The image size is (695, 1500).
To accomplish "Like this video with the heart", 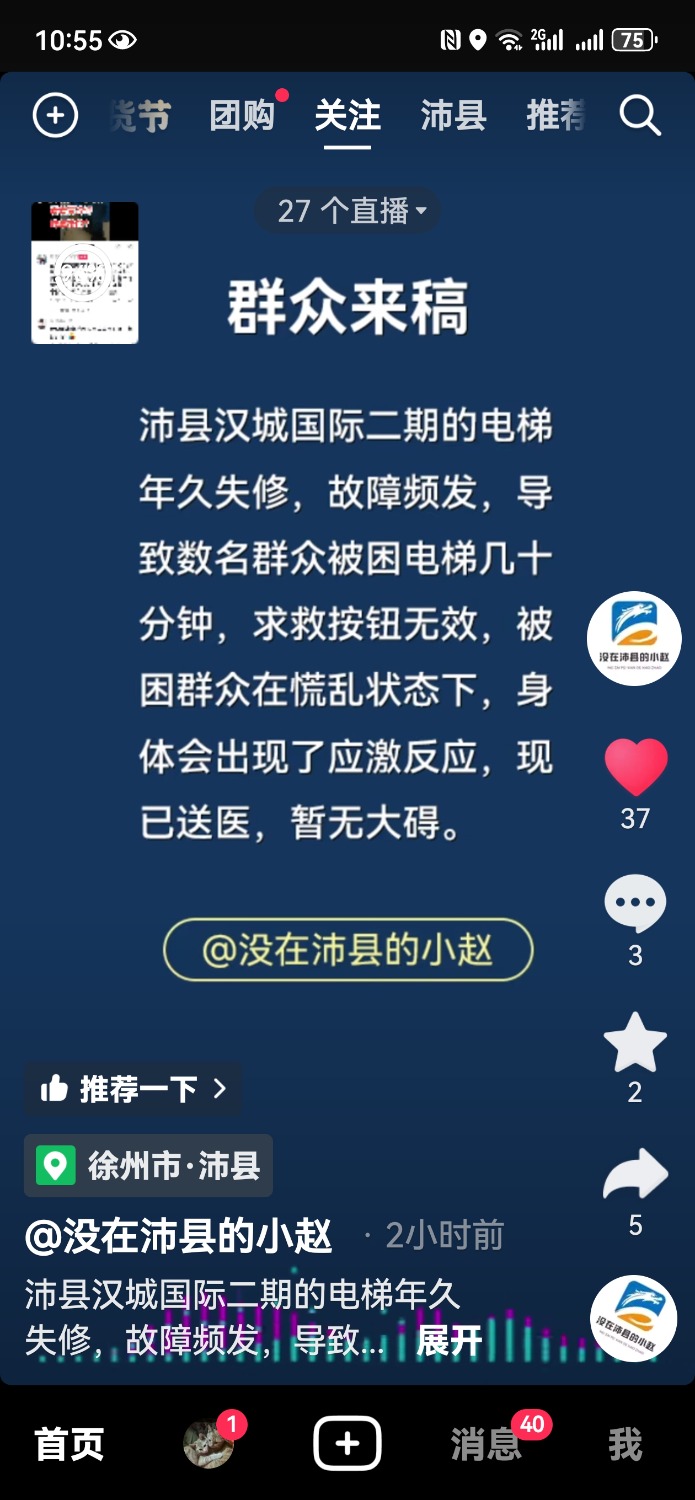I will 635,768.
